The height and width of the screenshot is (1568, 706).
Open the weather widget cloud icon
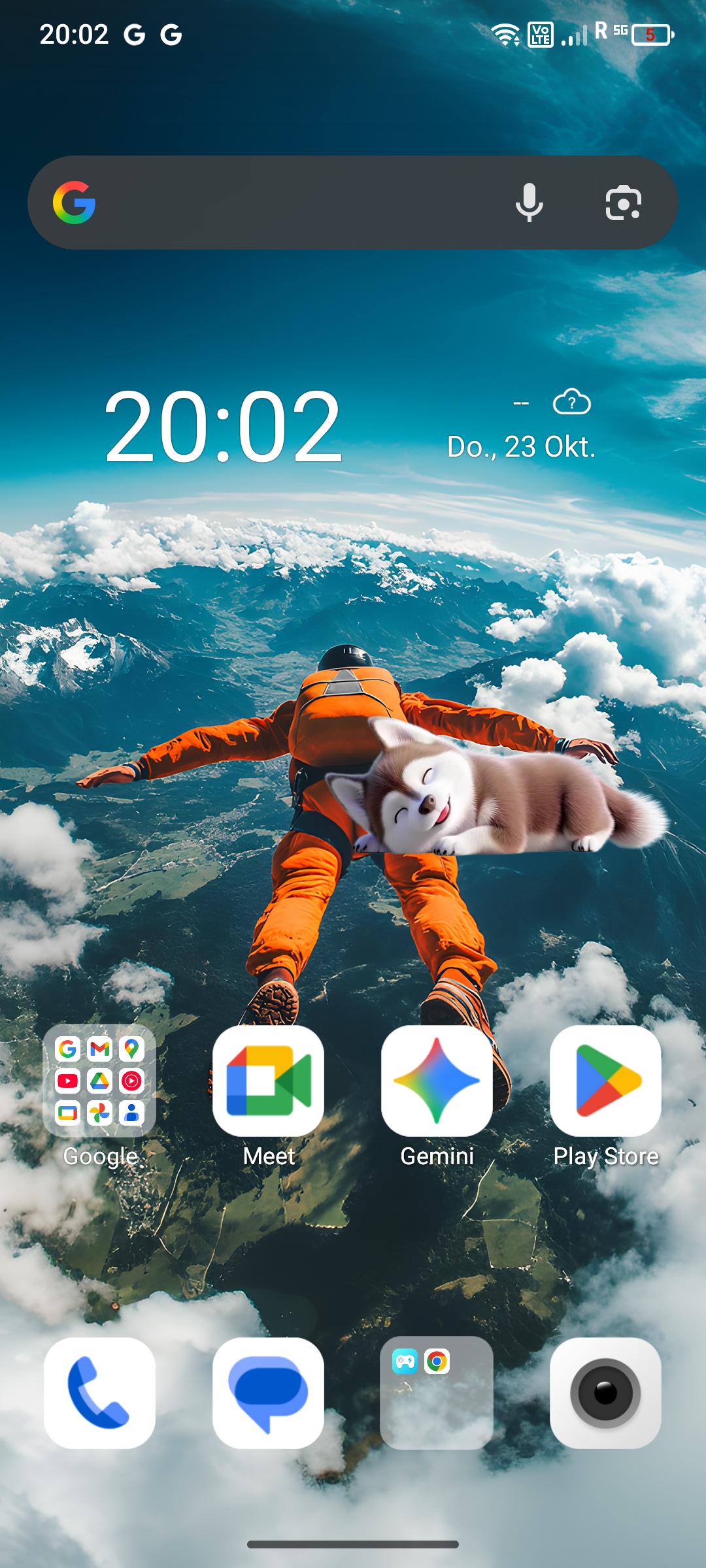(x=571, y=402)
